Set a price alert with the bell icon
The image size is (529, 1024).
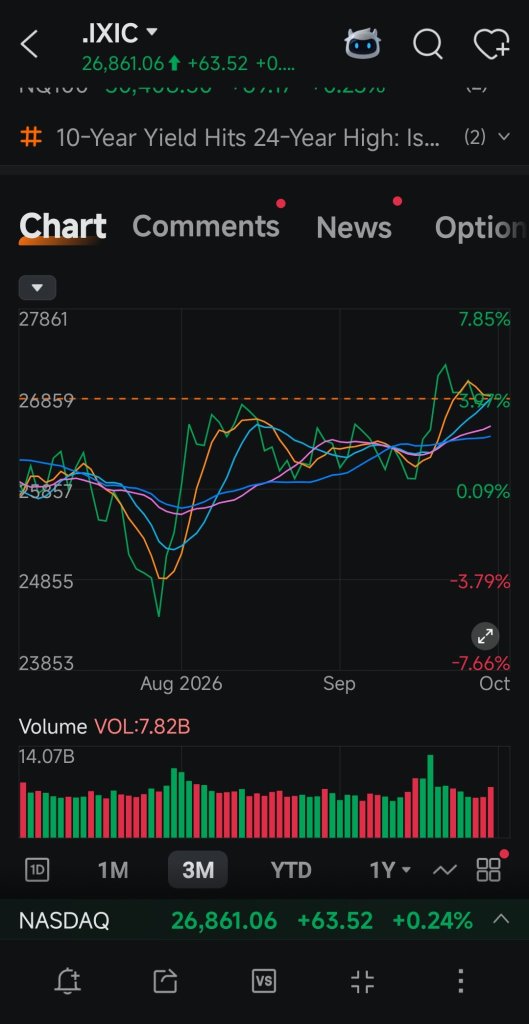[69, 981]
